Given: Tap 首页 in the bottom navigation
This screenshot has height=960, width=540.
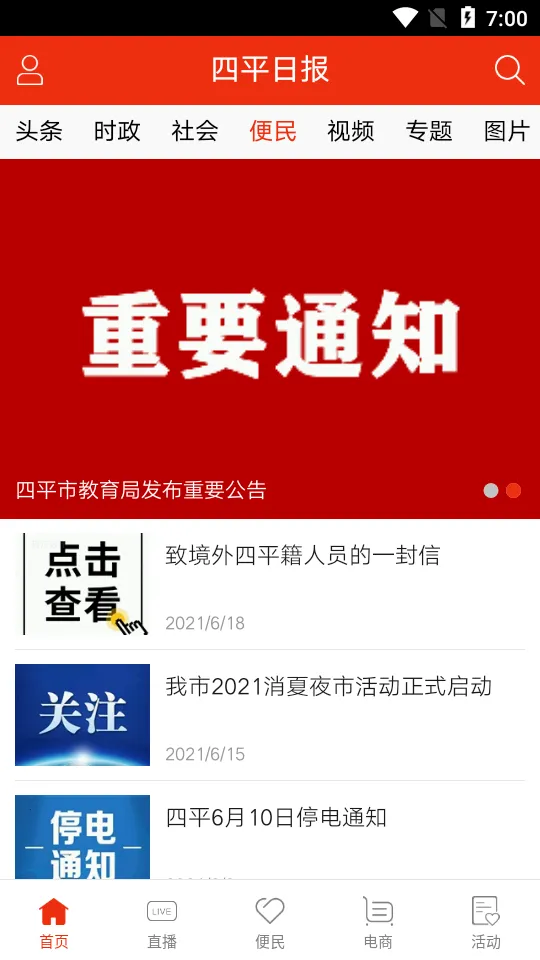Looking at the screenshot, I should (54, 923).
